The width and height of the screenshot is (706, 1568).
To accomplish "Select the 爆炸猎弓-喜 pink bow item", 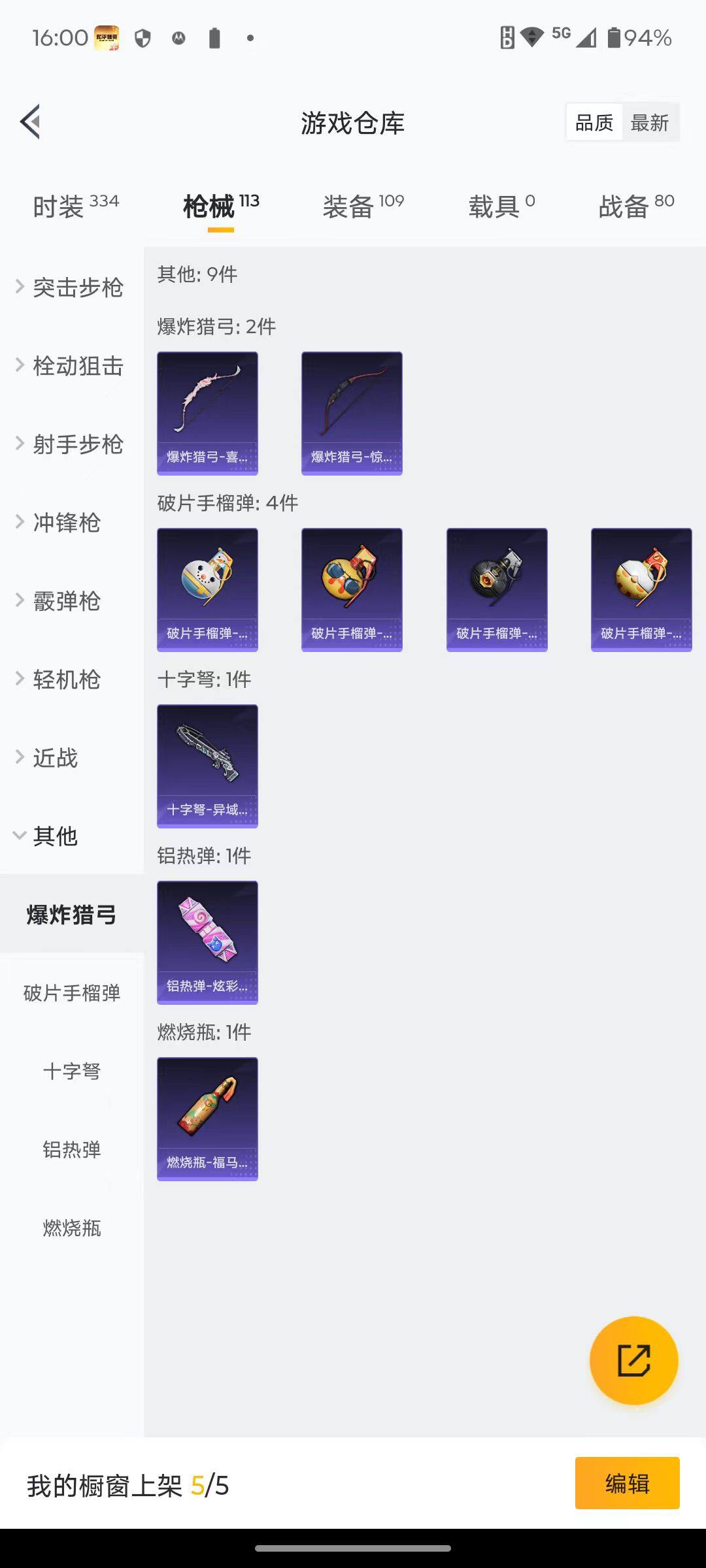I will point(207,412).
